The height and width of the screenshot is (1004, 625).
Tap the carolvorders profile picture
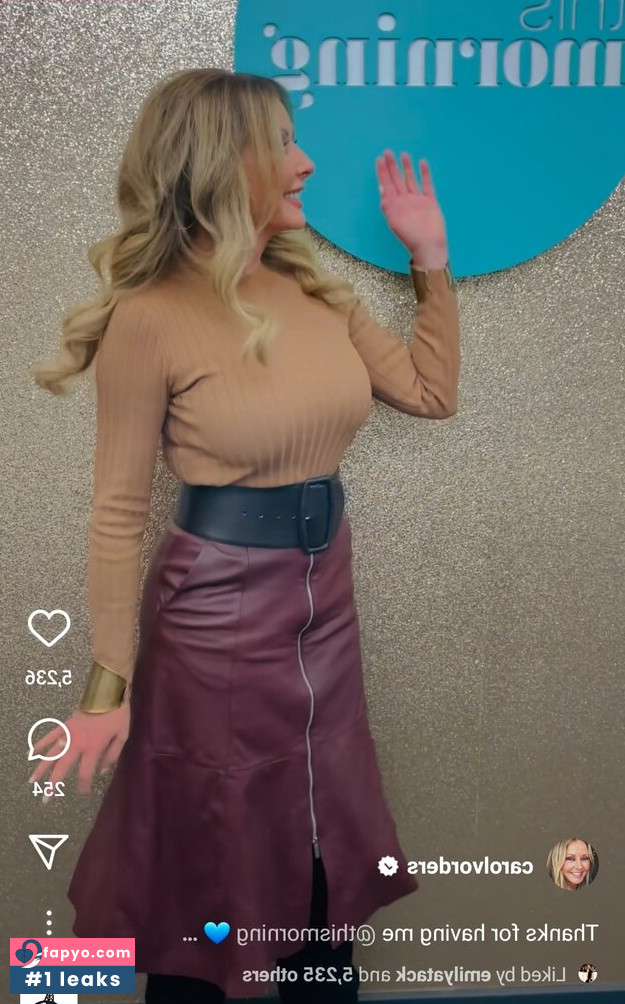click(x=572, y=864)
